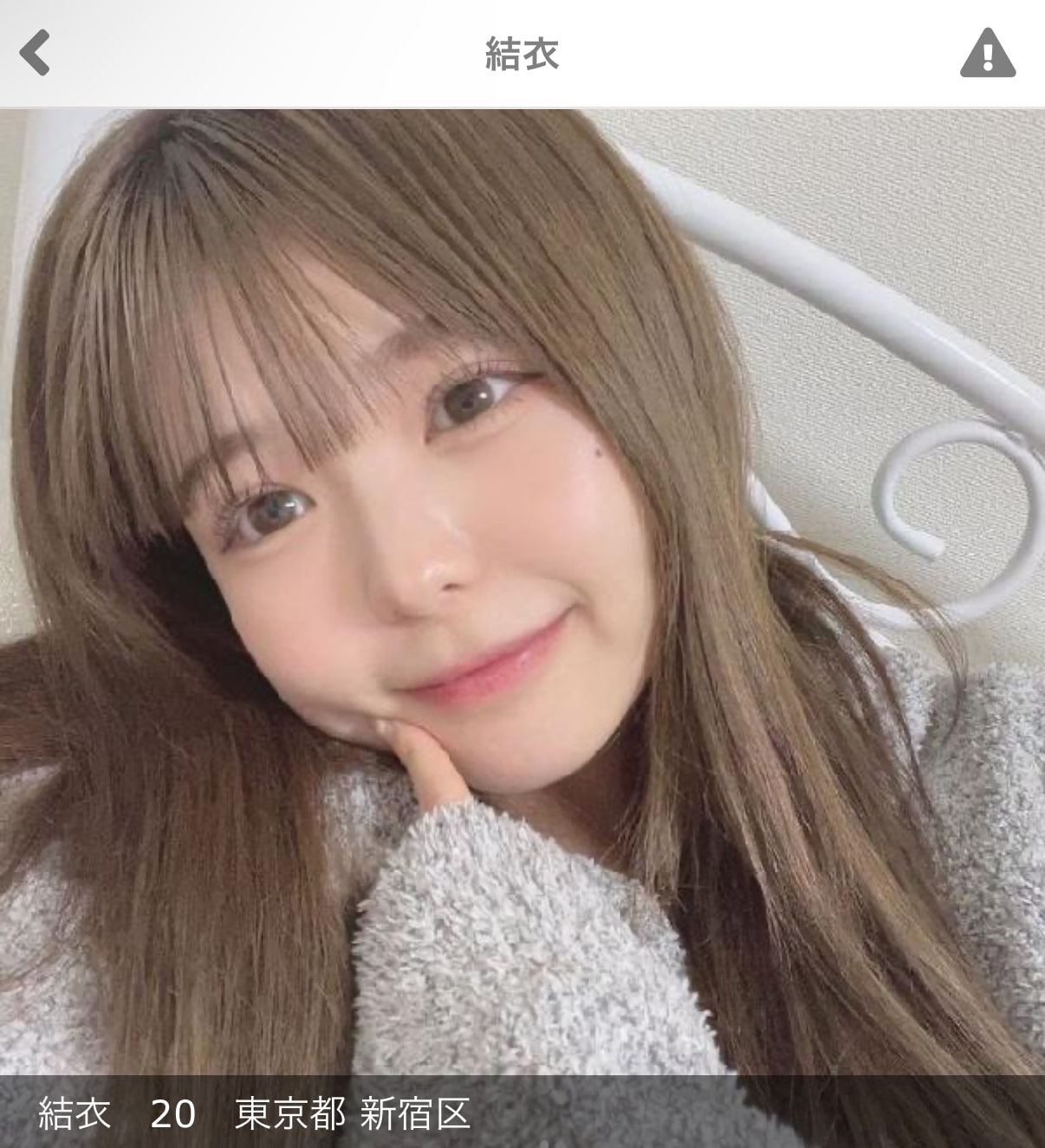The width and height of the screenshot is (1045, 1148).
Task: Go back using the top-left arrow
Action: 35,53
